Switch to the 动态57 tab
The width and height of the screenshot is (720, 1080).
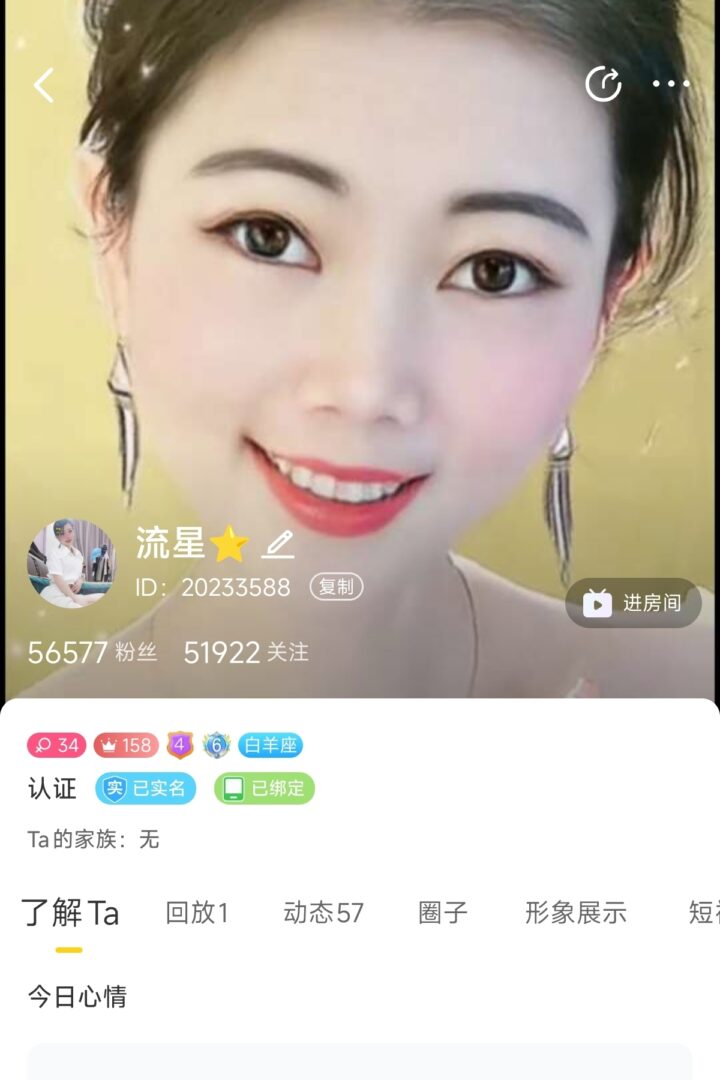click(323, 913)
